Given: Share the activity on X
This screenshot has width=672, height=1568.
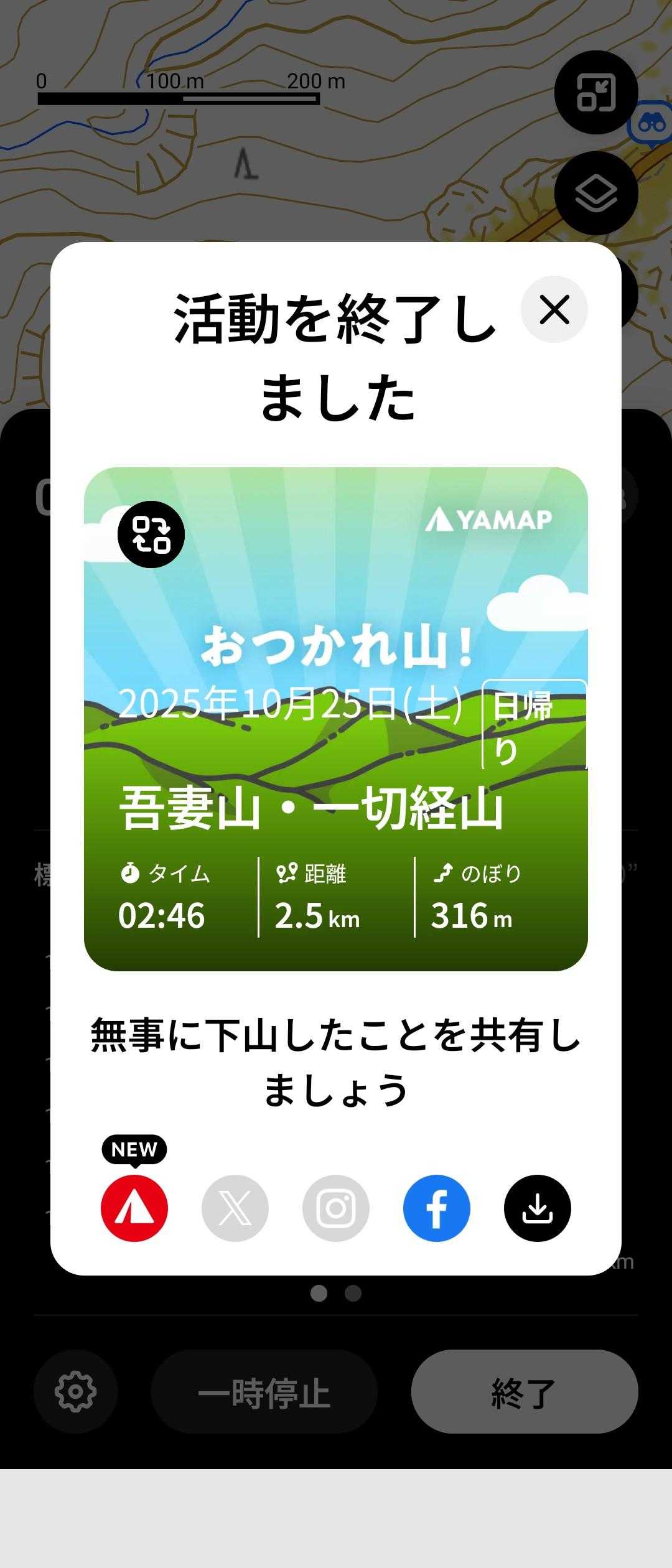Looking at the screenshot, I should click(x=235, y=1208).
